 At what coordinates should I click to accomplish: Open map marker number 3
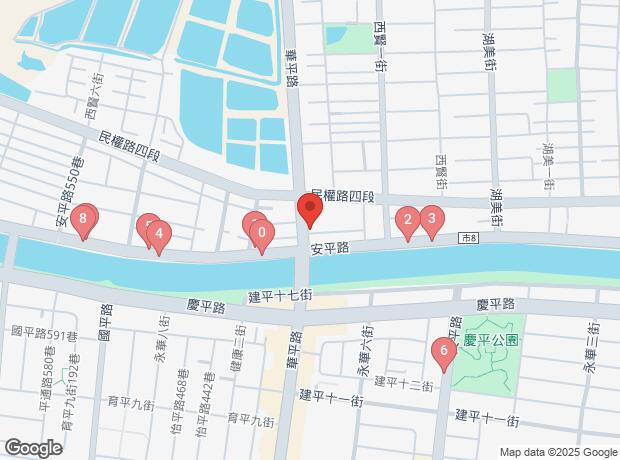[431, 219]
